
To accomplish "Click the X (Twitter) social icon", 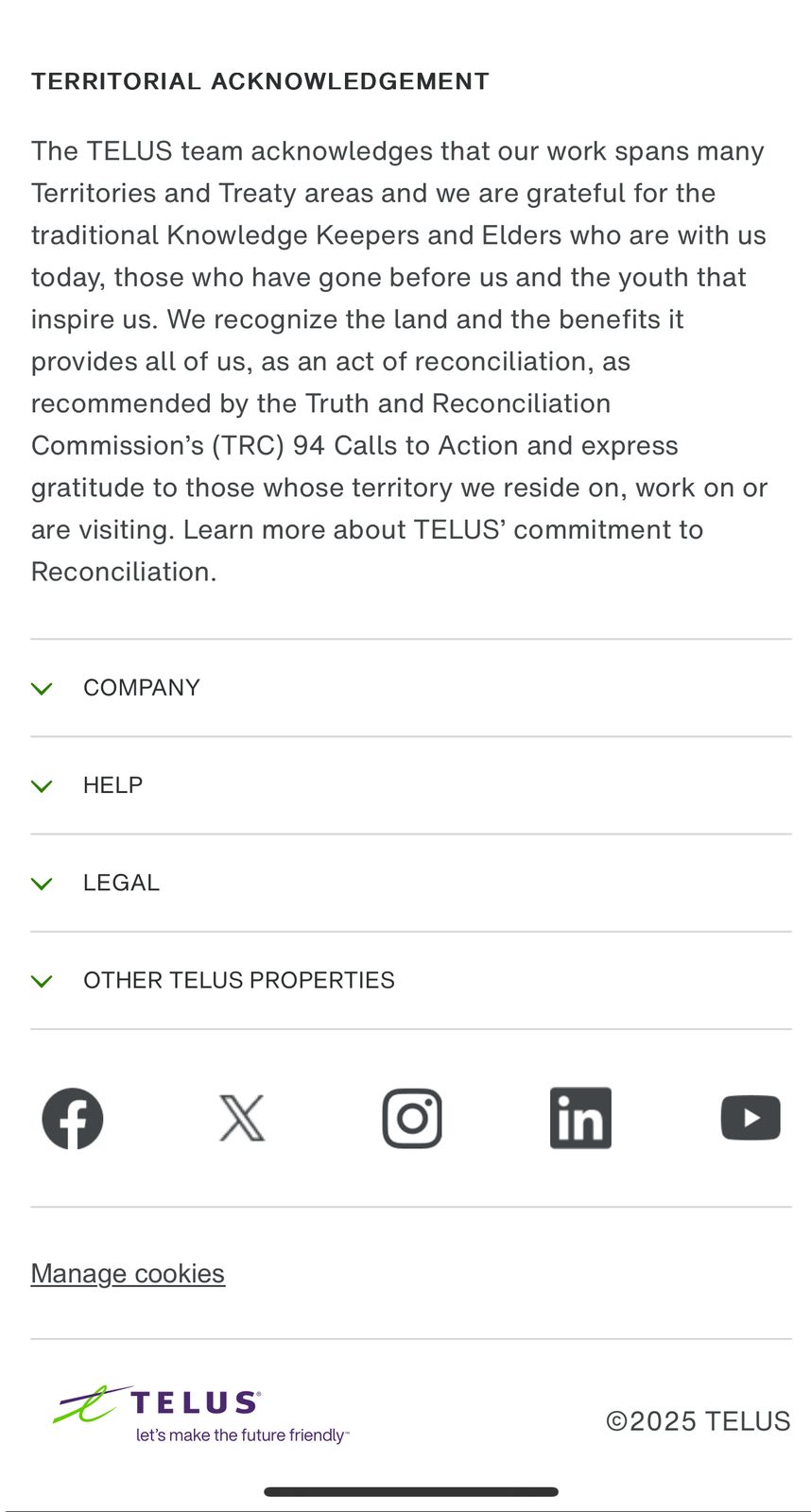I will [241, 1118].
